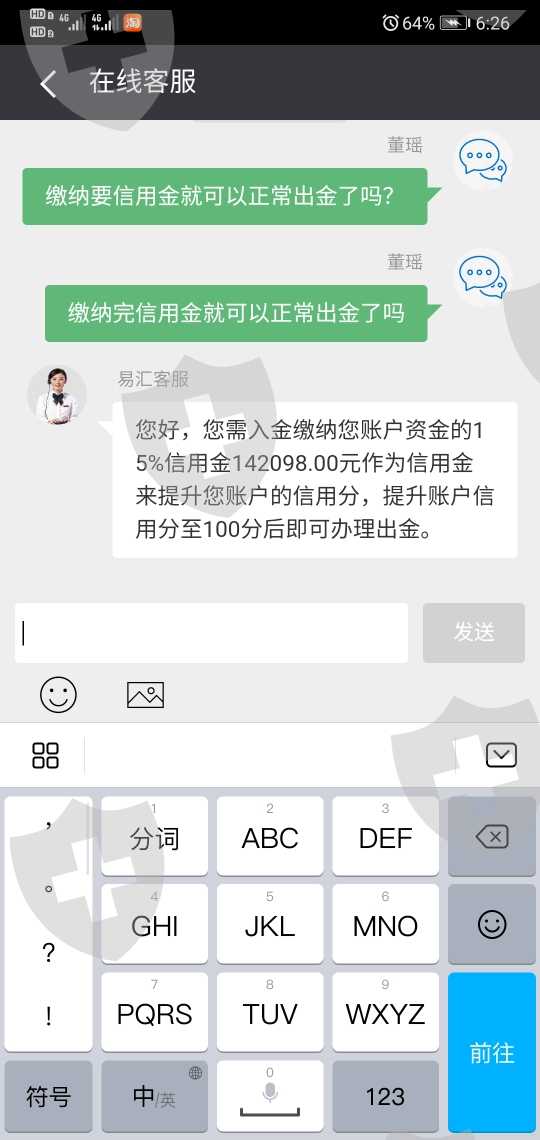540x1140 pixels.
Task: Tap the blue 前往 key
Action: pos(492,1052)
